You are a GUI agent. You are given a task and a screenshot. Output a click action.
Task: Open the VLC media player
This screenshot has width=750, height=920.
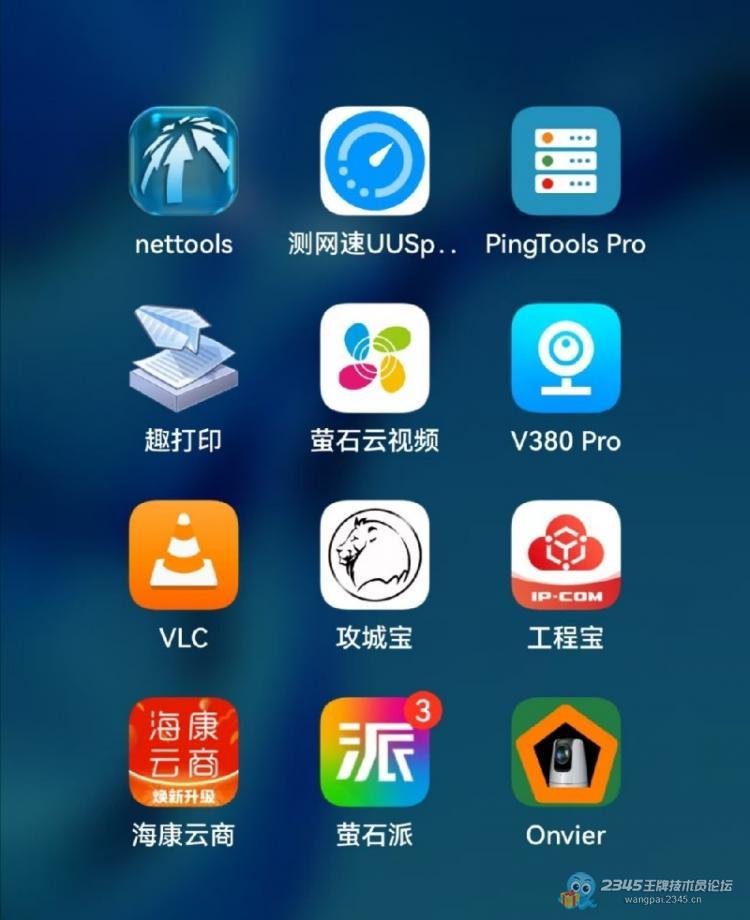click(x=184, y=555)
